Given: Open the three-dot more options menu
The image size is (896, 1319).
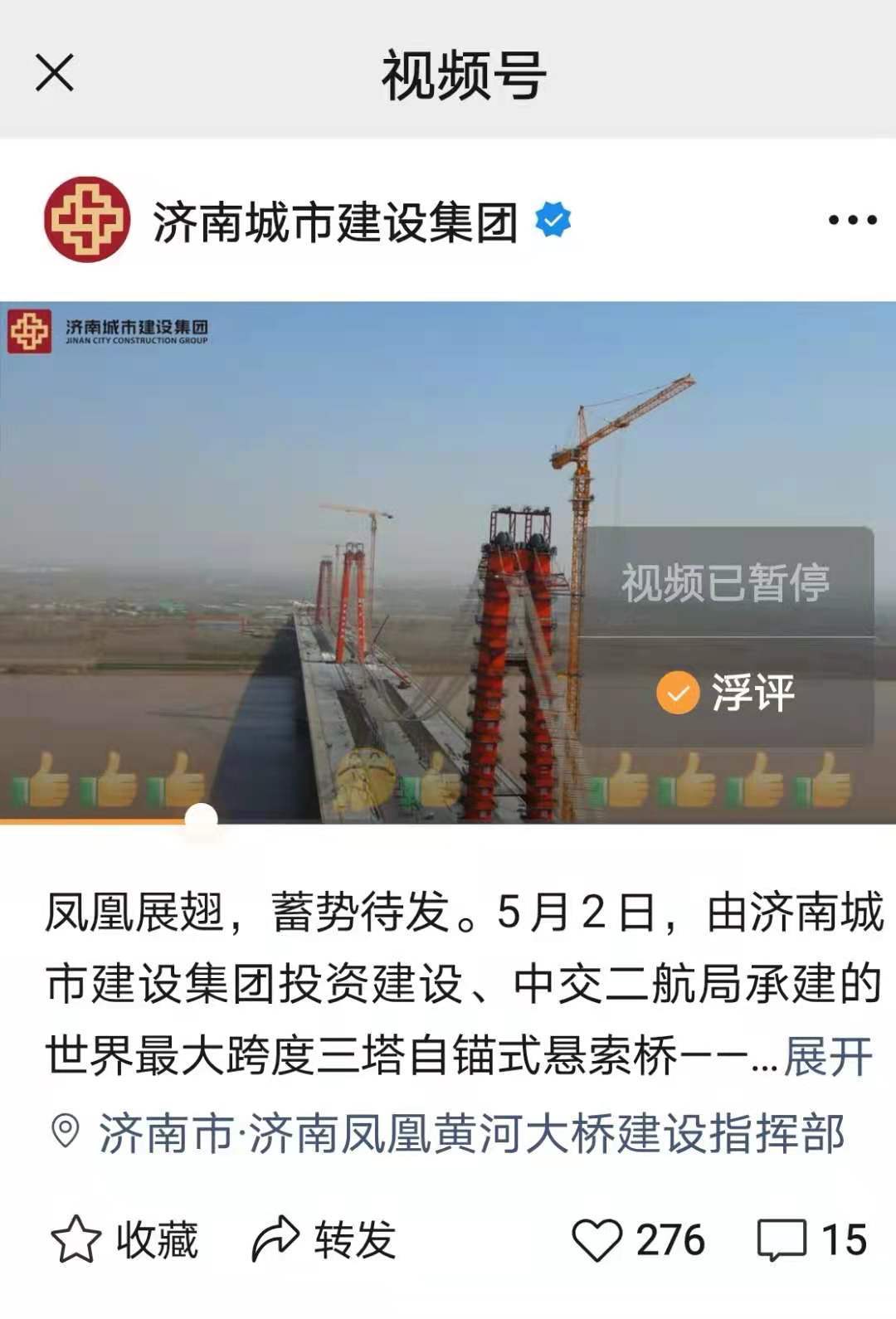Looking at the screenshot, I should click(x=852, y=221).
